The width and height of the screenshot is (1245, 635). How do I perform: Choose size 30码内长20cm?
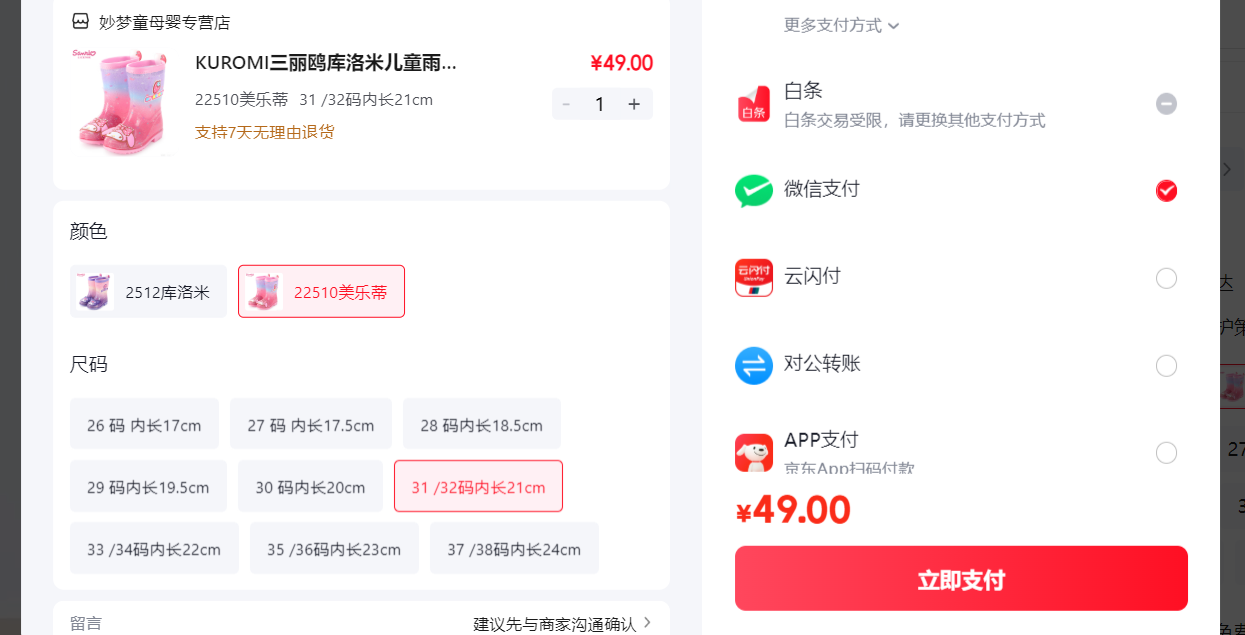310,486
